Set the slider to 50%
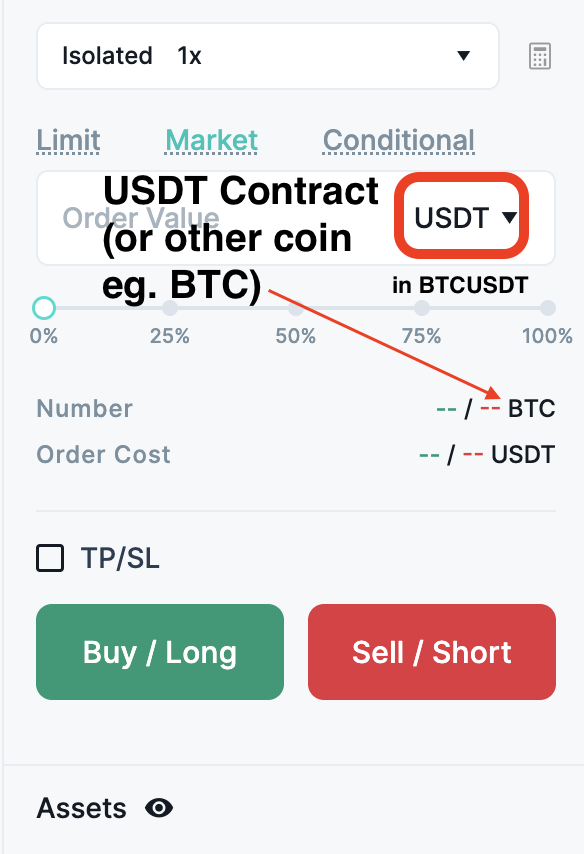This screenshot has height=854, width=584. [x=296, y=308]
